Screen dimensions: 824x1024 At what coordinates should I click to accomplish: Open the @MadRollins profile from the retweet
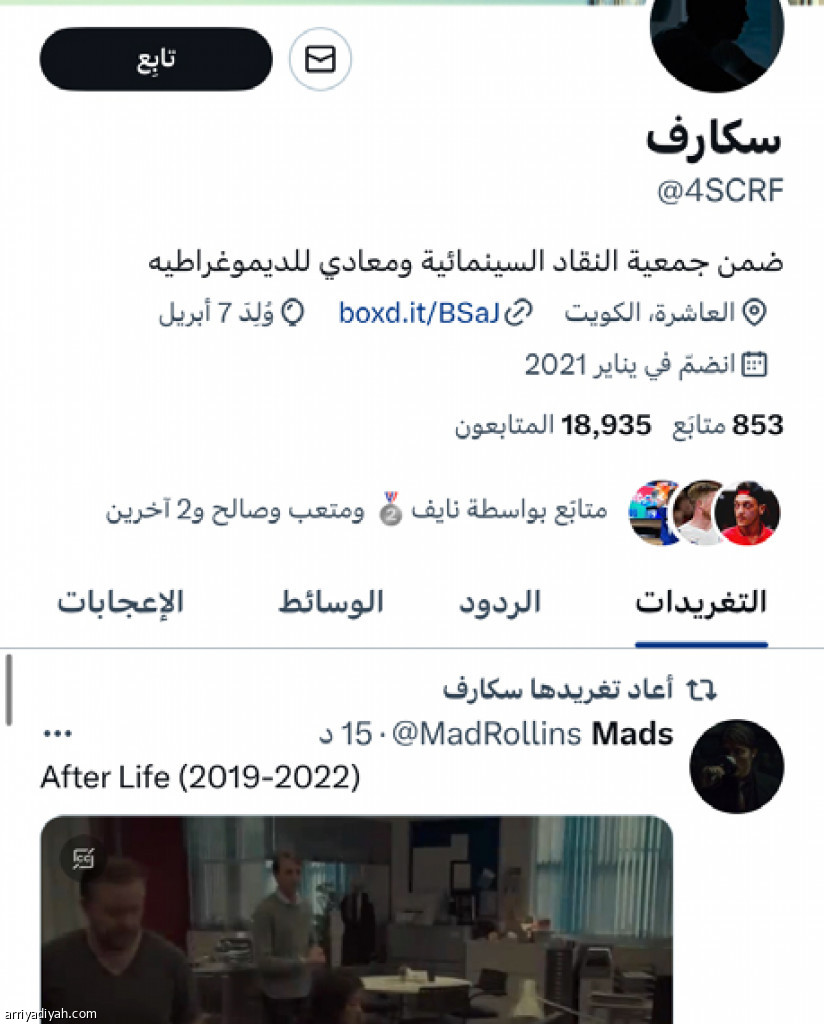click(486, 735)
